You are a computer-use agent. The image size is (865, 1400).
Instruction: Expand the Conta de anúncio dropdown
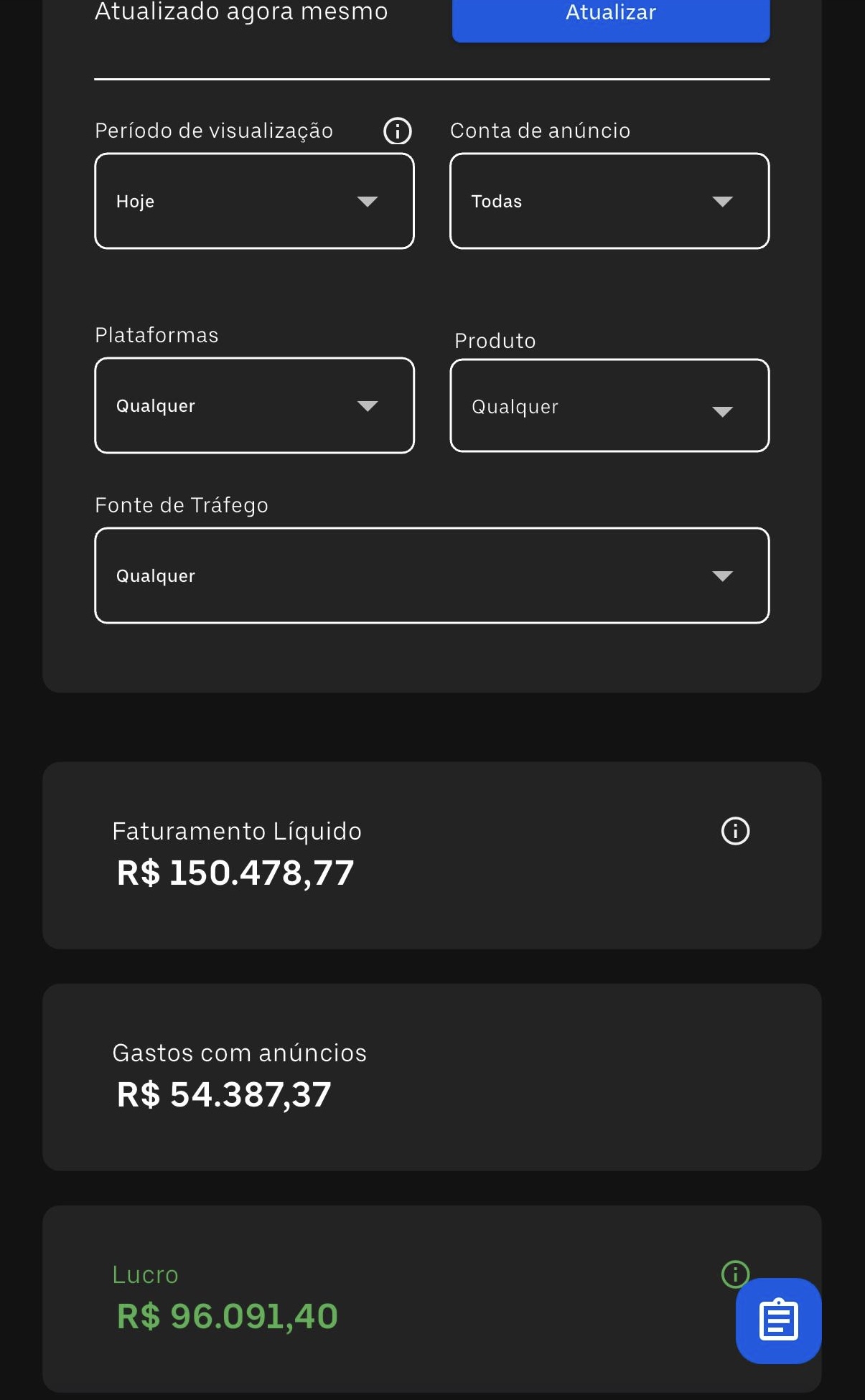click(609, 201)
